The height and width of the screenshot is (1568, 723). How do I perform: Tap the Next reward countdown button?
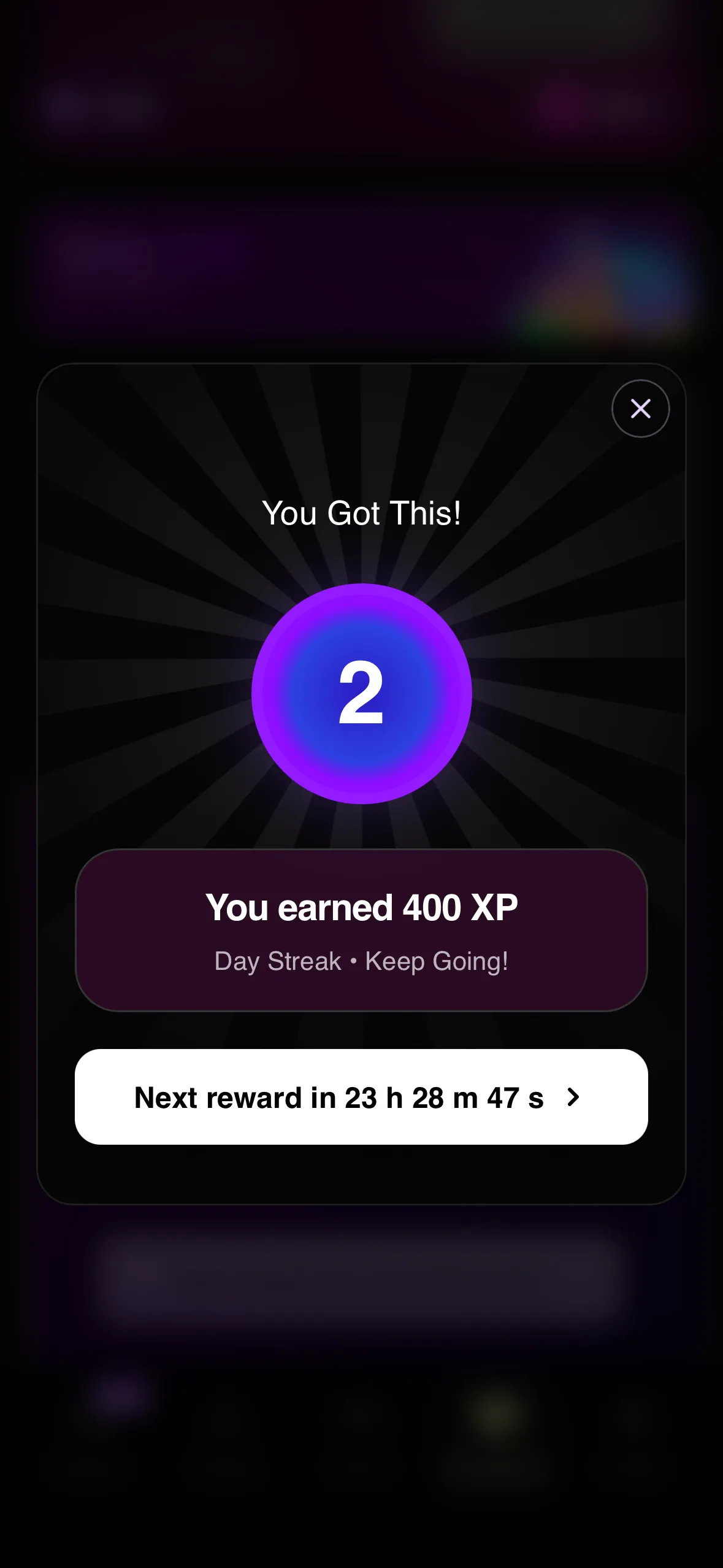click(x=361, y=1097)
